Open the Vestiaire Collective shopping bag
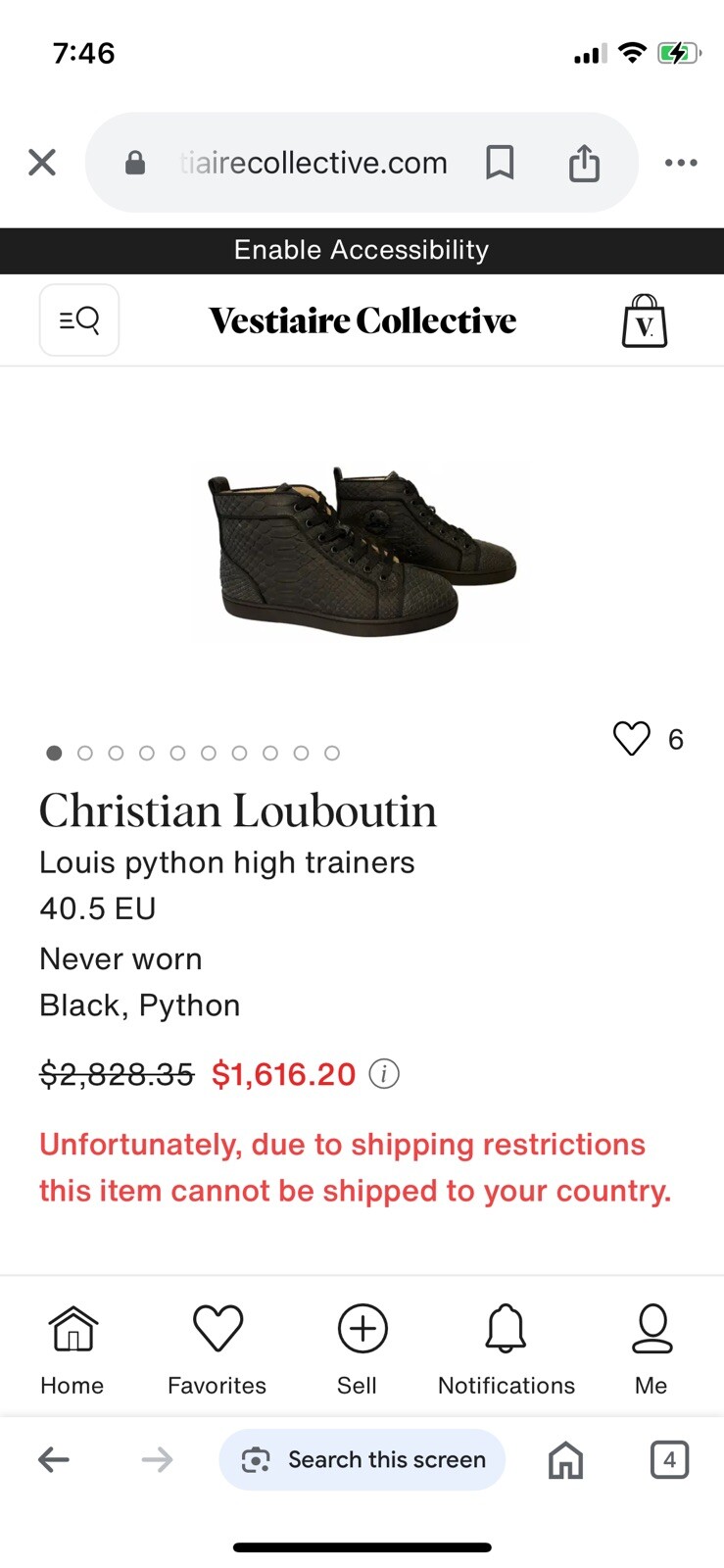 (644, 319)
